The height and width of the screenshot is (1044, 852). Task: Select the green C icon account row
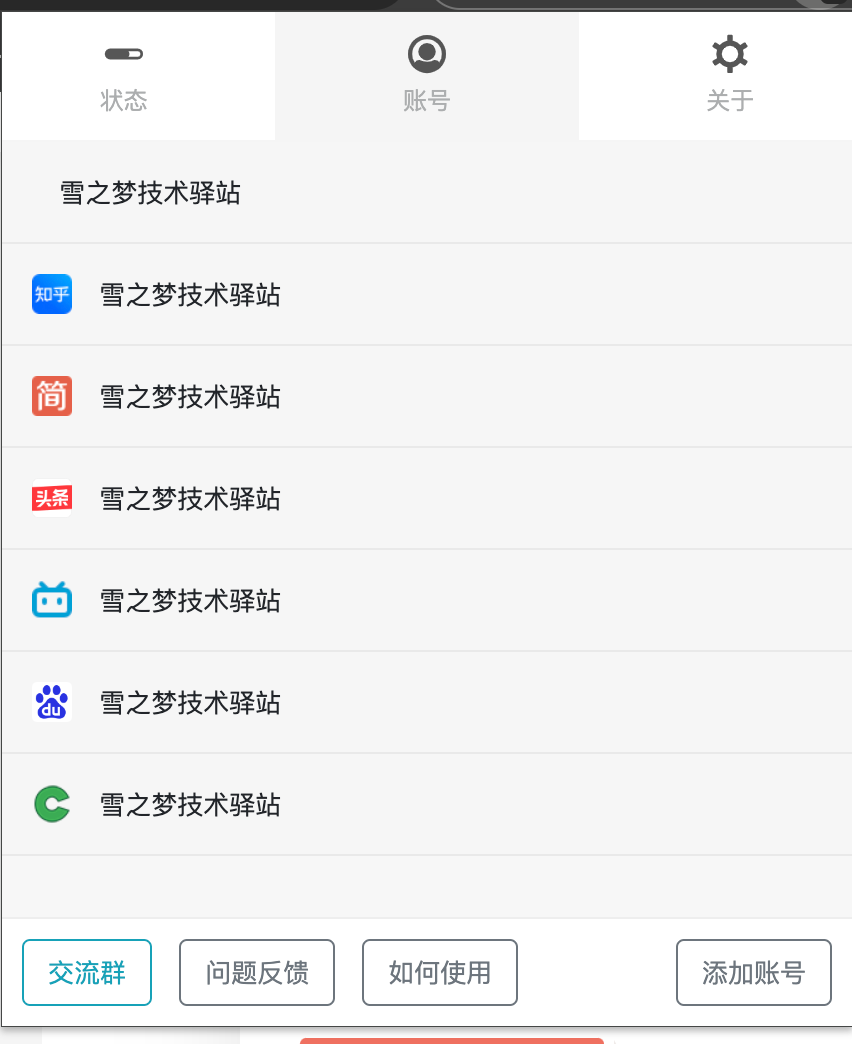click(190, 804)
